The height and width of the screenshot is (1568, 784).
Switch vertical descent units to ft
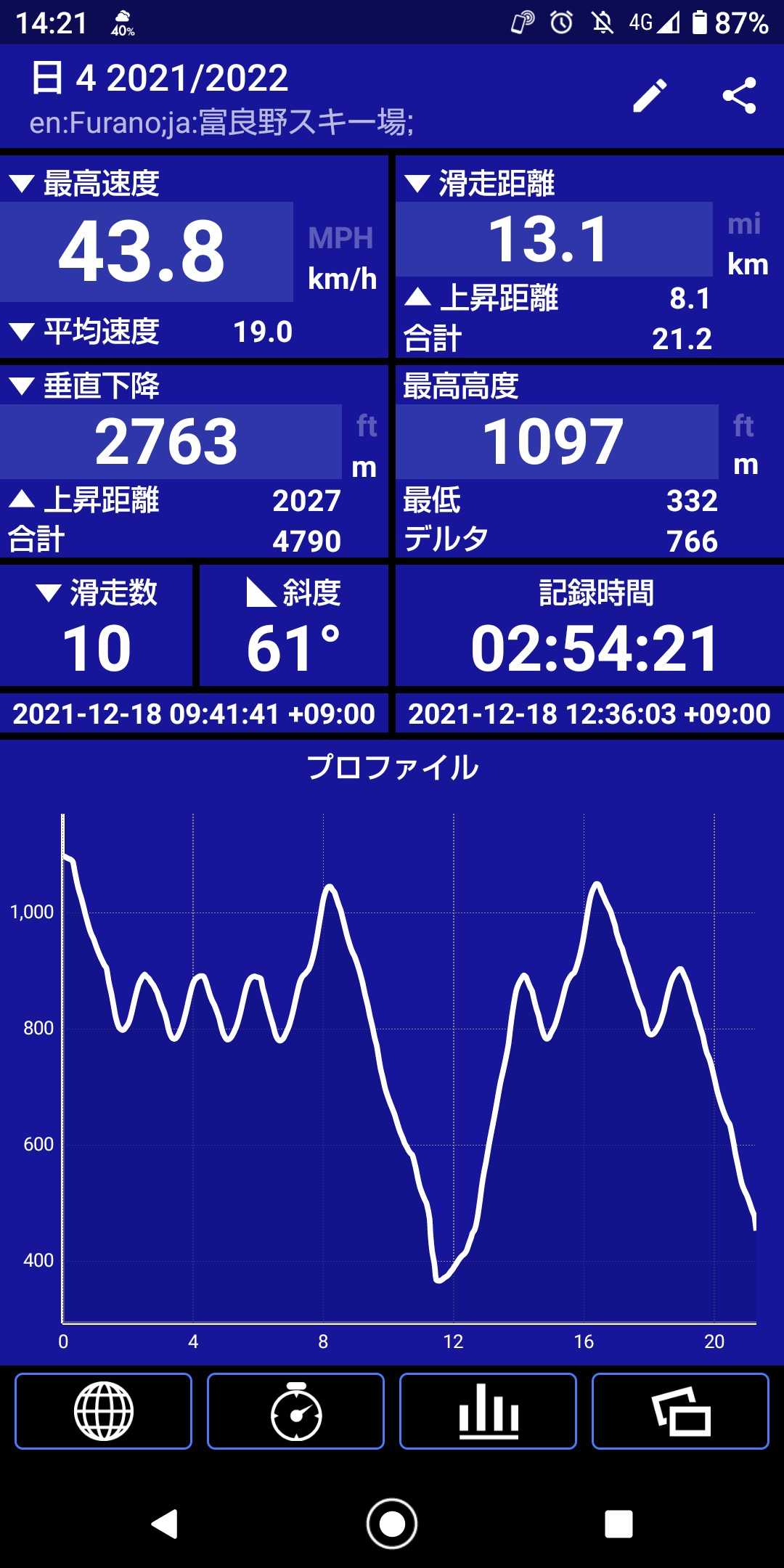[x=367, y=426]
